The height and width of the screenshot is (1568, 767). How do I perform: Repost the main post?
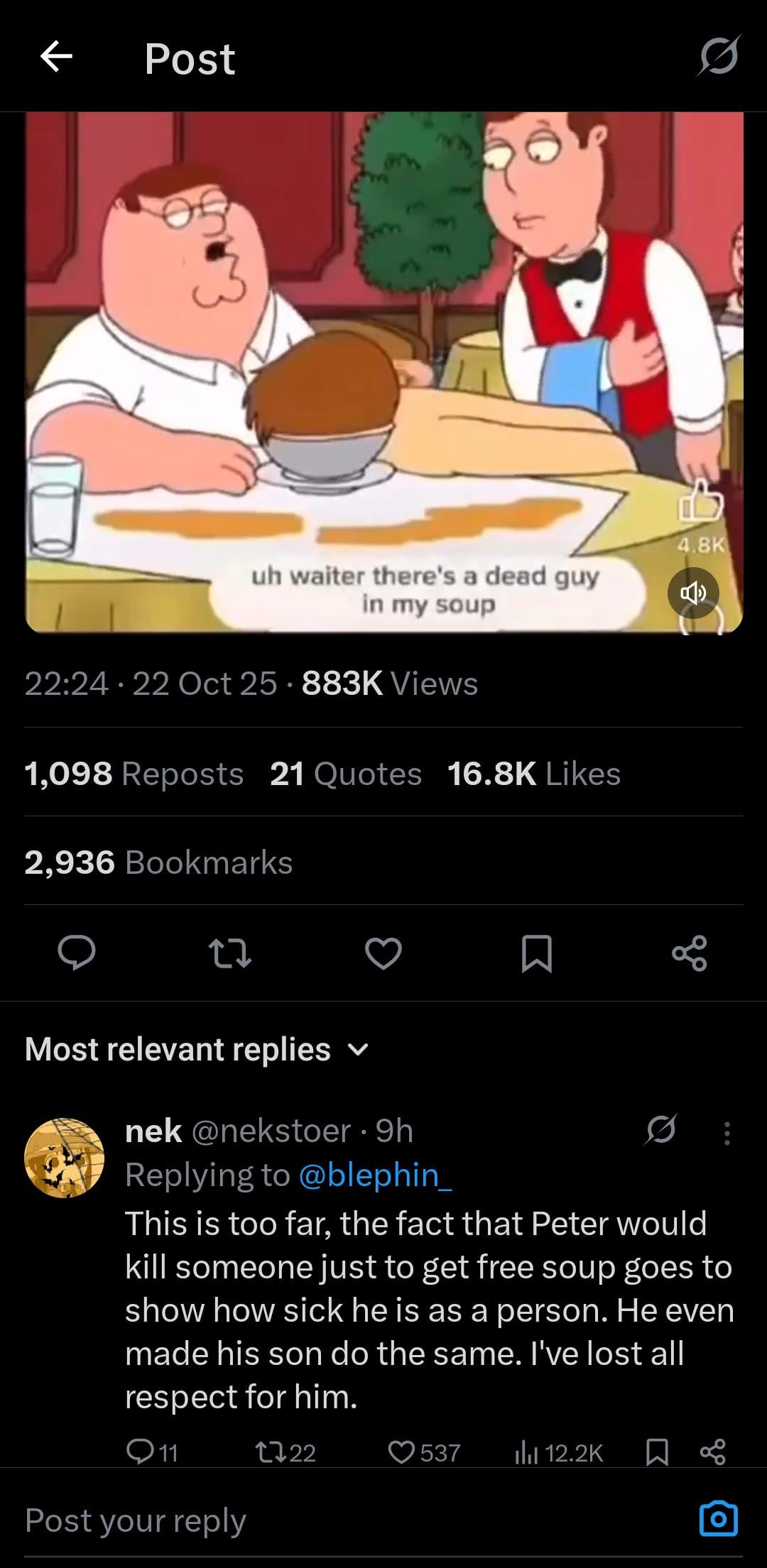(x=229, y=953)
